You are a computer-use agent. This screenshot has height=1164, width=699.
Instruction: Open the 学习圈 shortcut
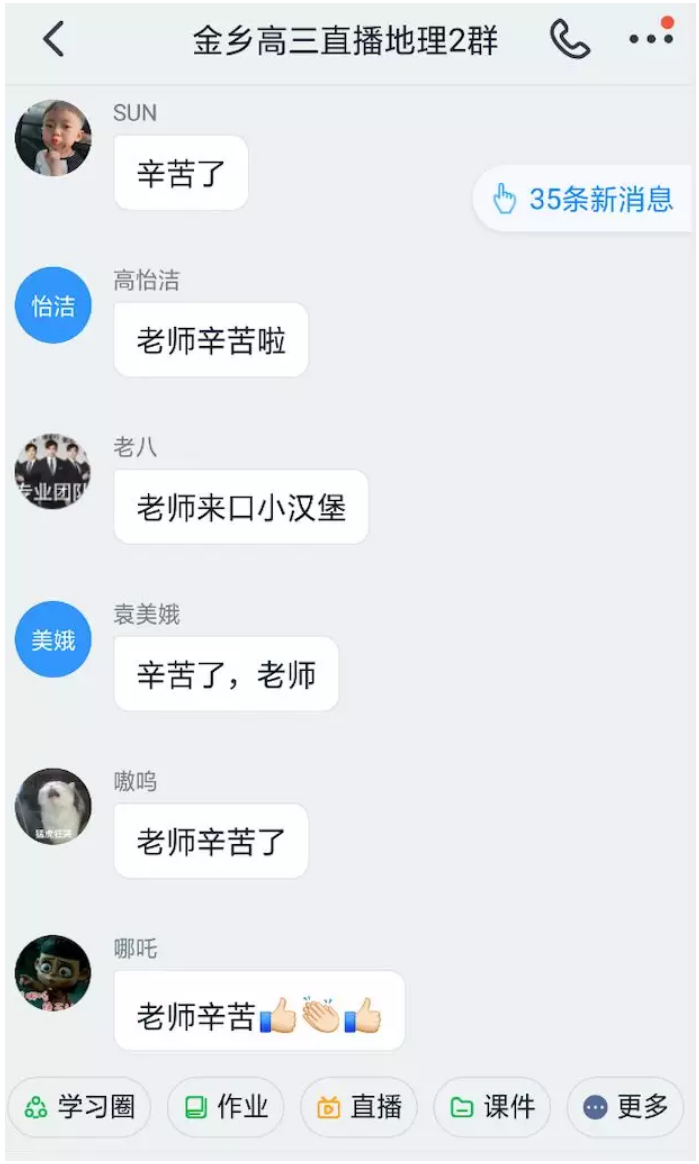click(x=80, y=1107)
